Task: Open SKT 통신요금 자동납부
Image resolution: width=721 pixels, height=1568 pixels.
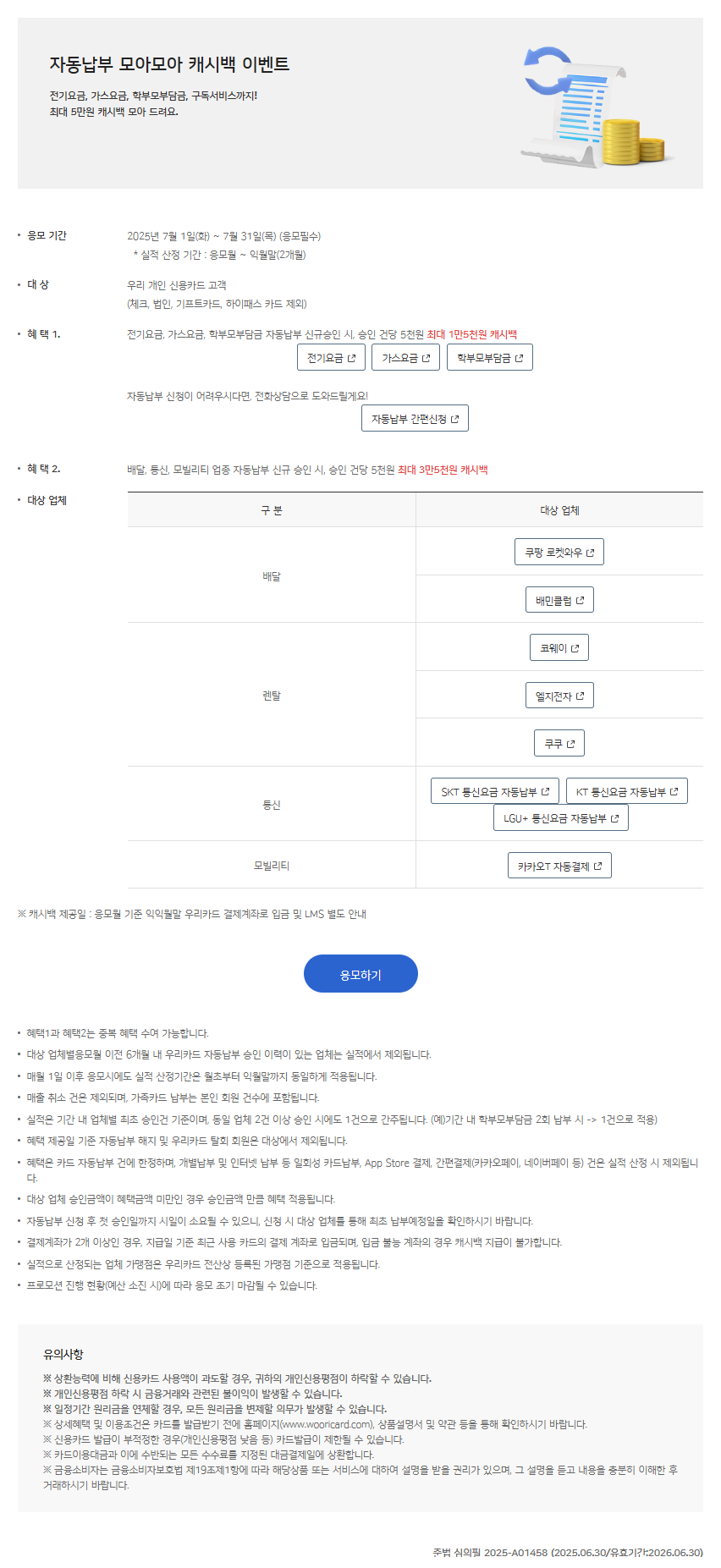Action: tap(494, 792)
